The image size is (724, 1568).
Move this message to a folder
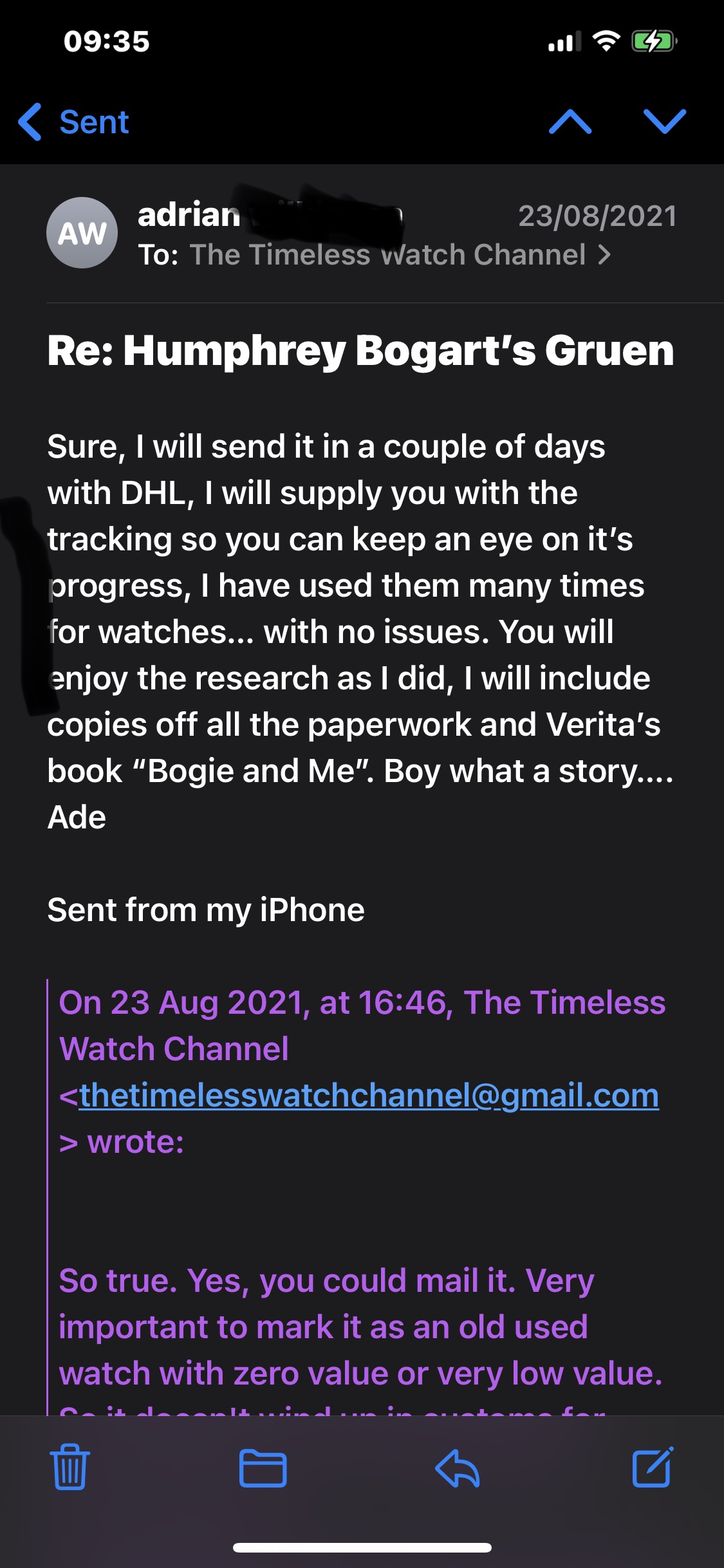tap(263, 1468)
